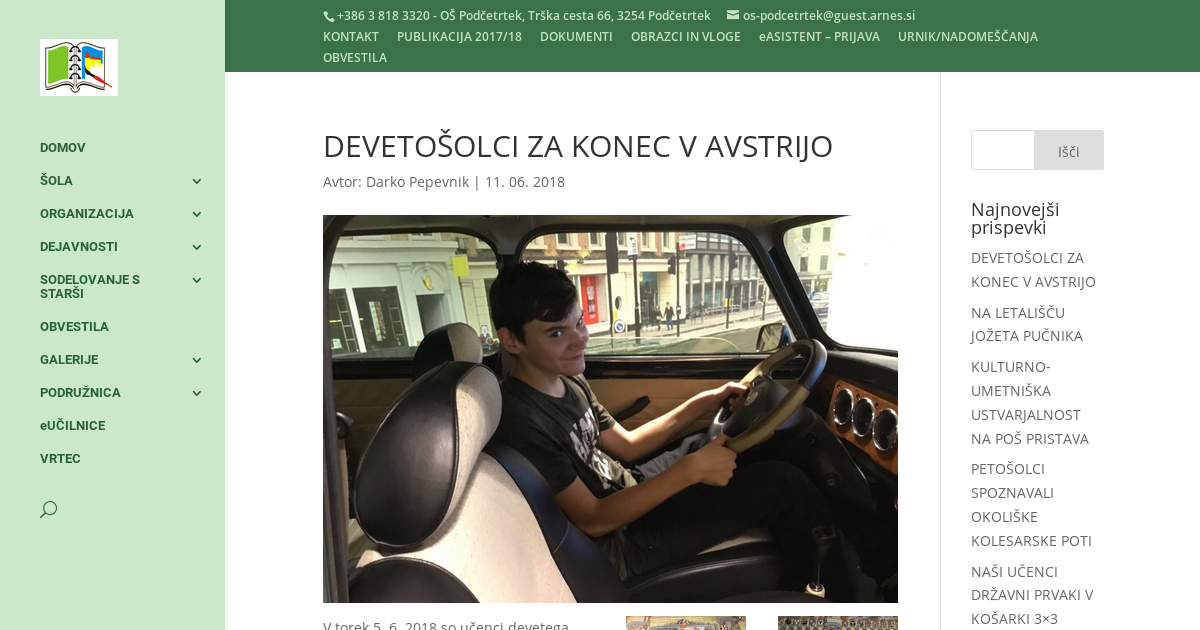Tap the Išči search button
The width and height of the screenshot is (1200, 630).
coord(1069,151)
